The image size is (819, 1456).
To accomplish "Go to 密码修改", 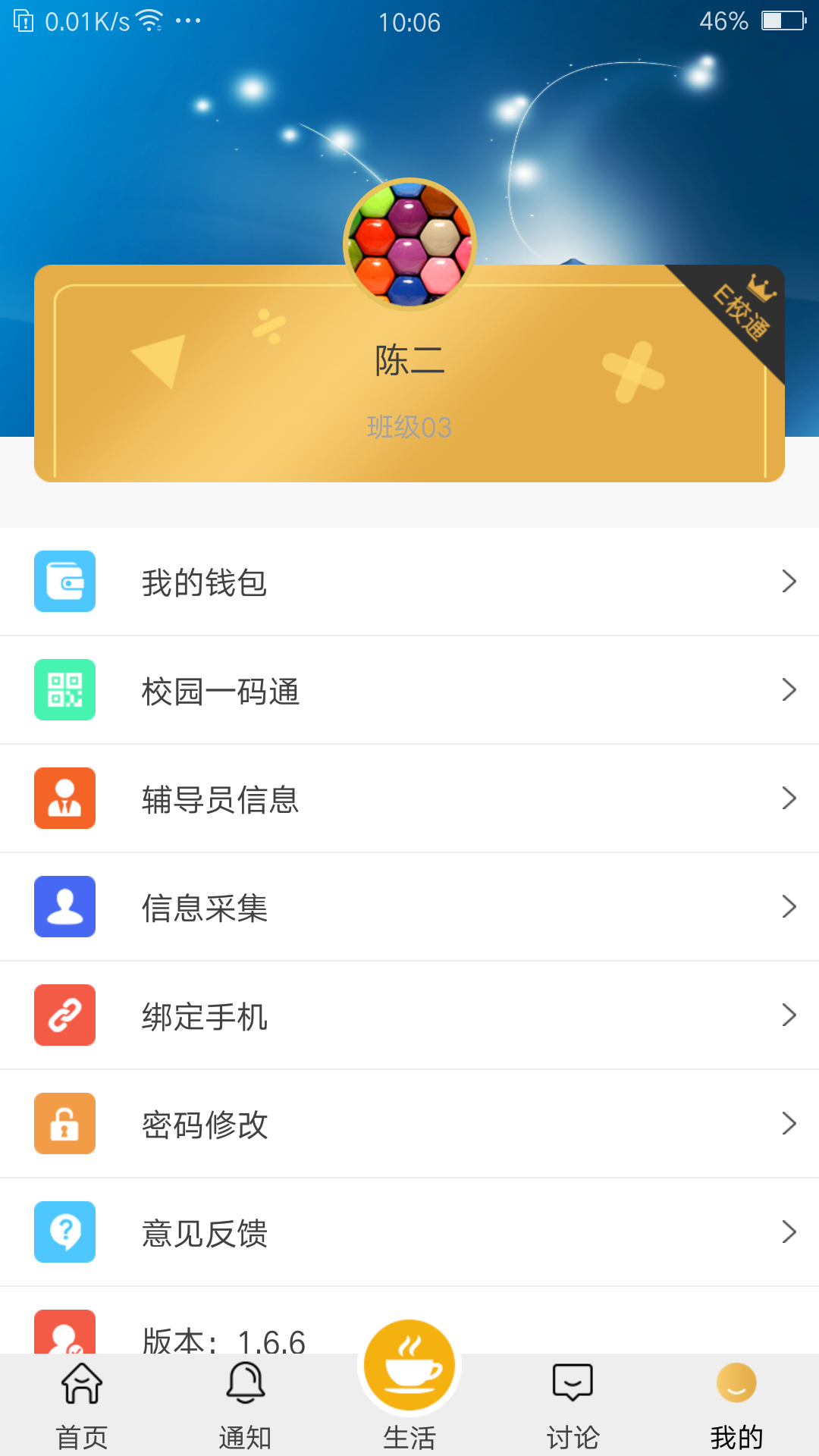I will (409, 1124).
